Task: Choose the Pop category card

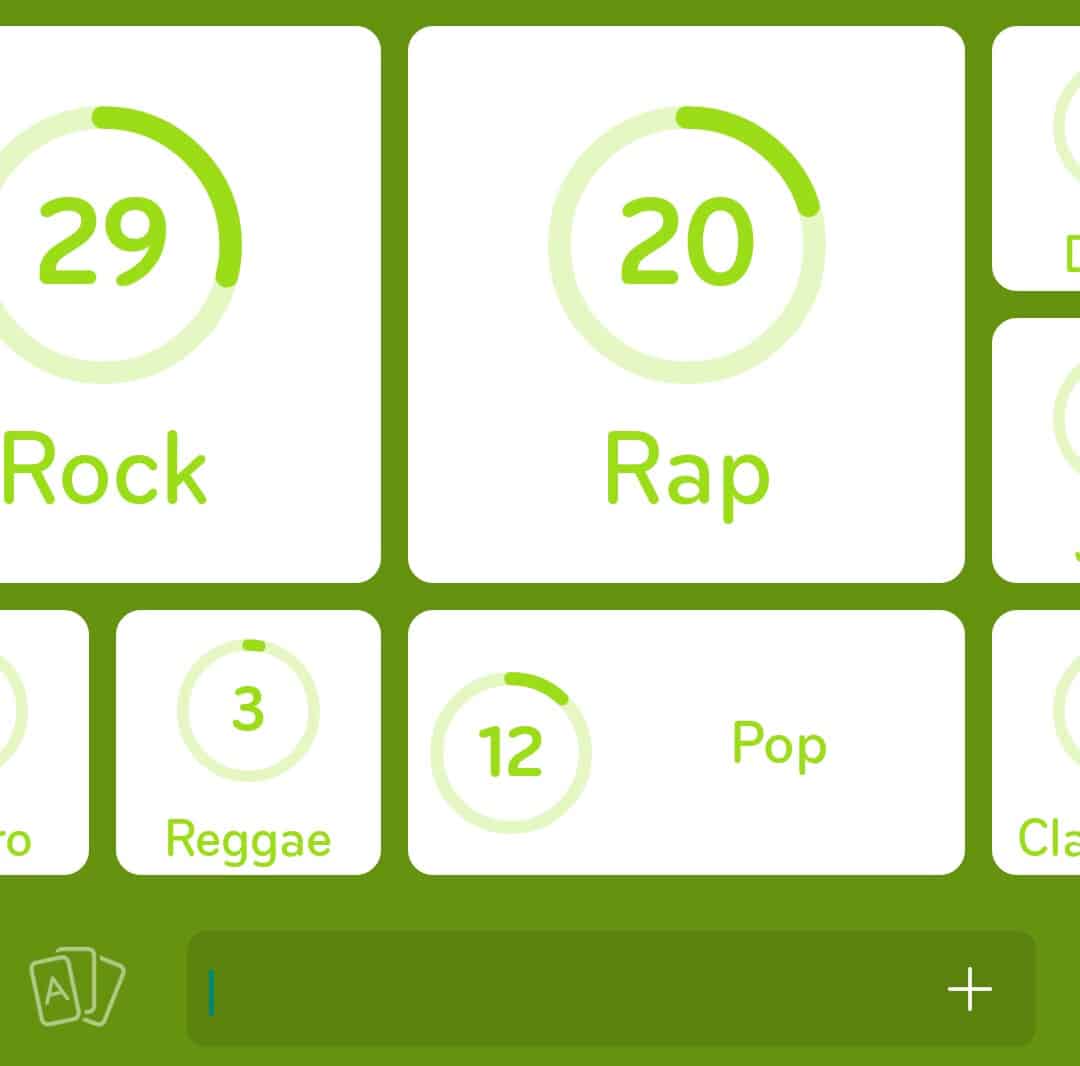Action: pos(686,742)
